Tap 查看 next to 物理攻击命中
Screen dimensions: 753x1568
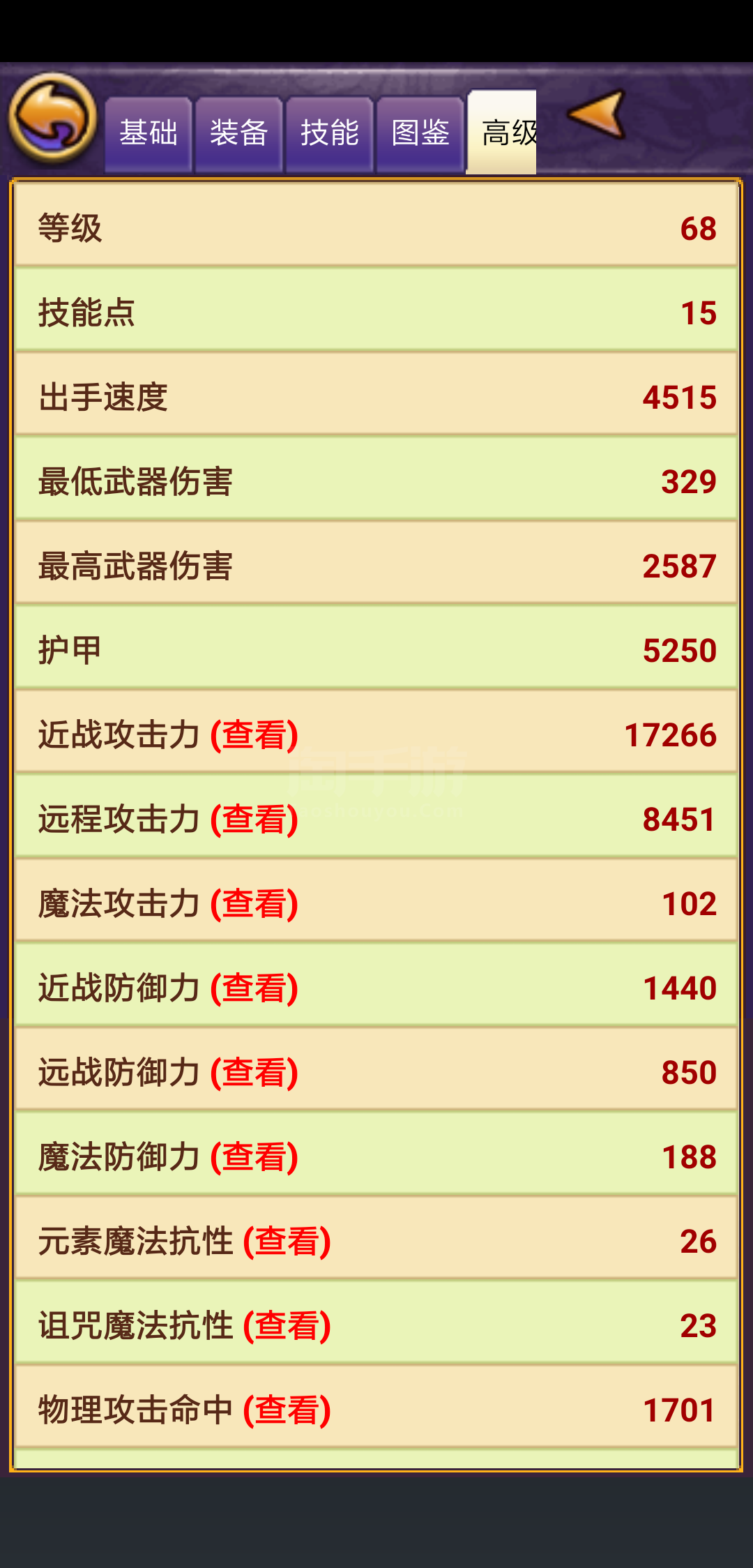pos(287,1410)
